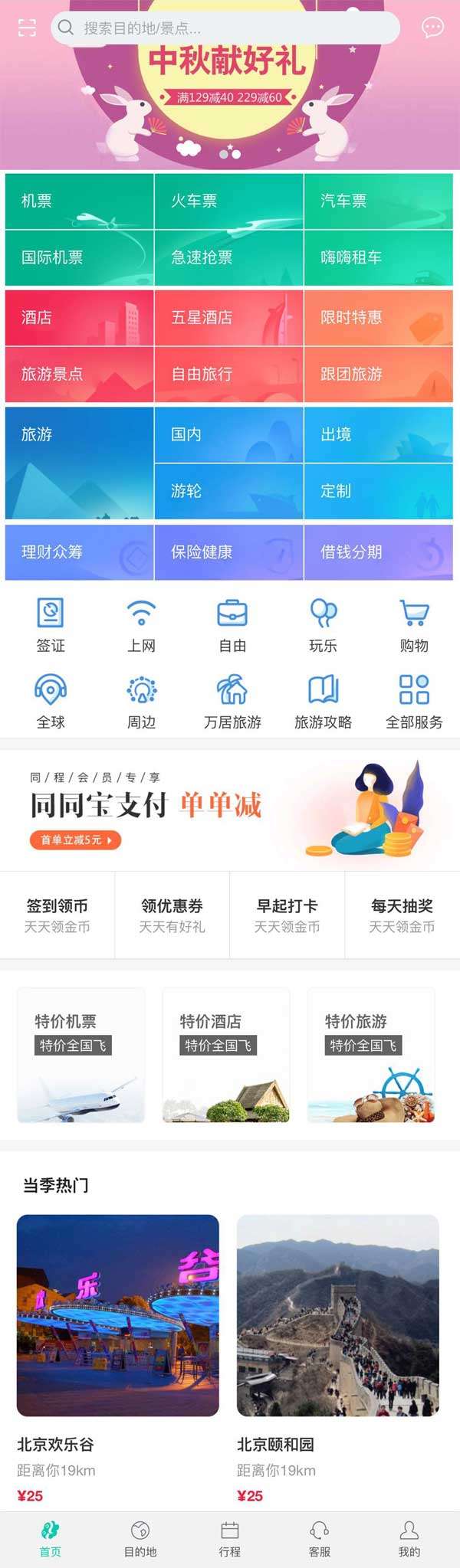Viewport: 460px width, 1568px height.
Task: Open 机票 flight tickets
Action: tap(79, 201)
